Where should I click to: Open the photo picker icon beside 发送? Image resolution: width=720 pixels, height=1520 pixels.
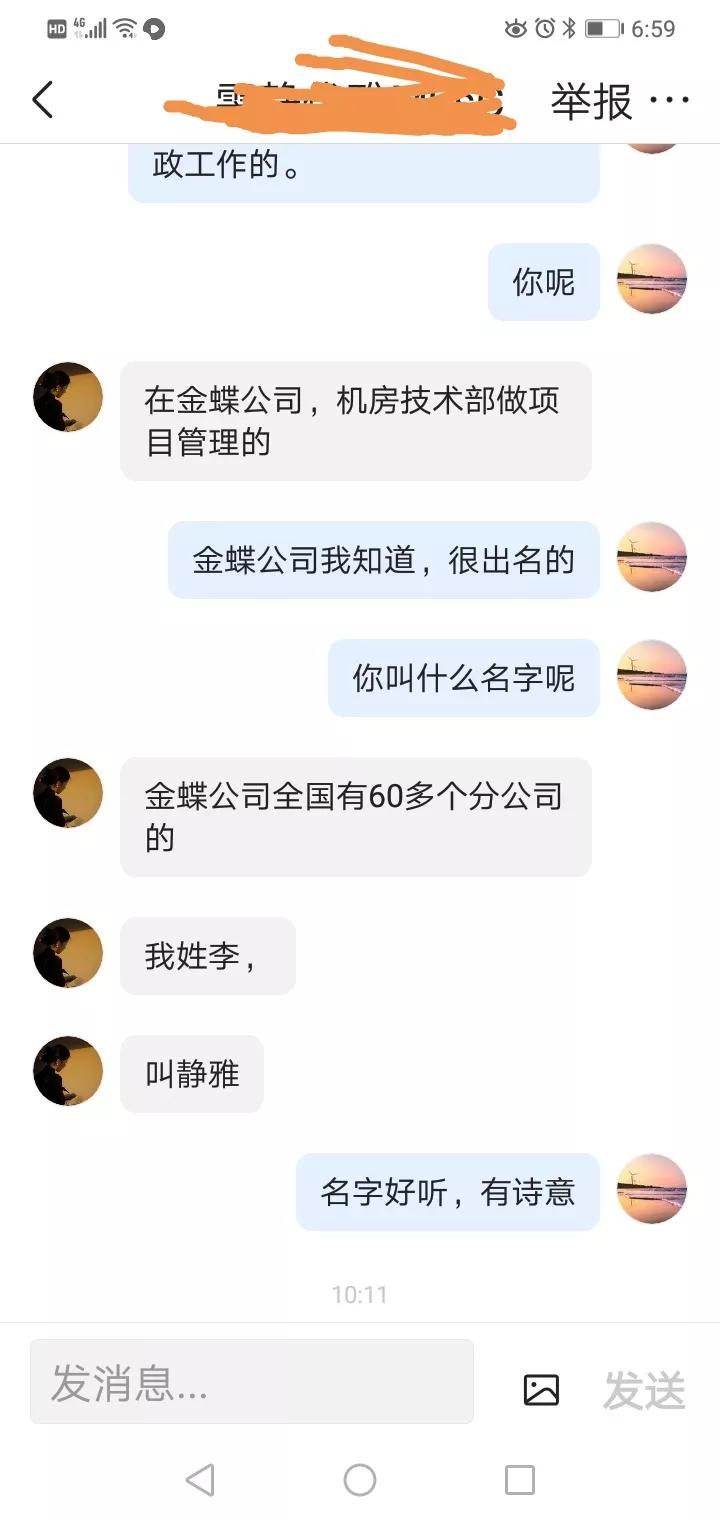click(541, 1388)
